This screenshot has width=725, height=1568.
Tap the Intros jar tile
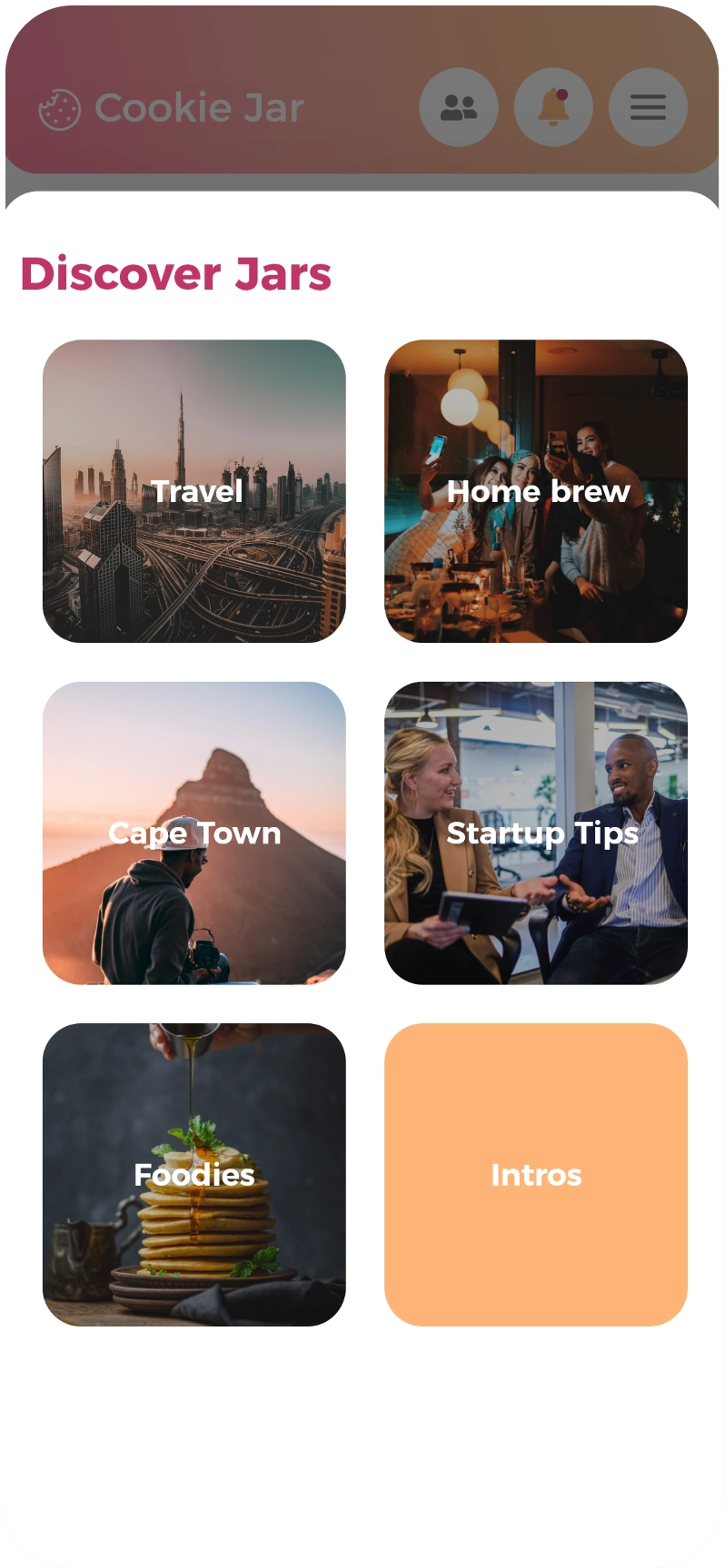click(x=536, y=1174)
